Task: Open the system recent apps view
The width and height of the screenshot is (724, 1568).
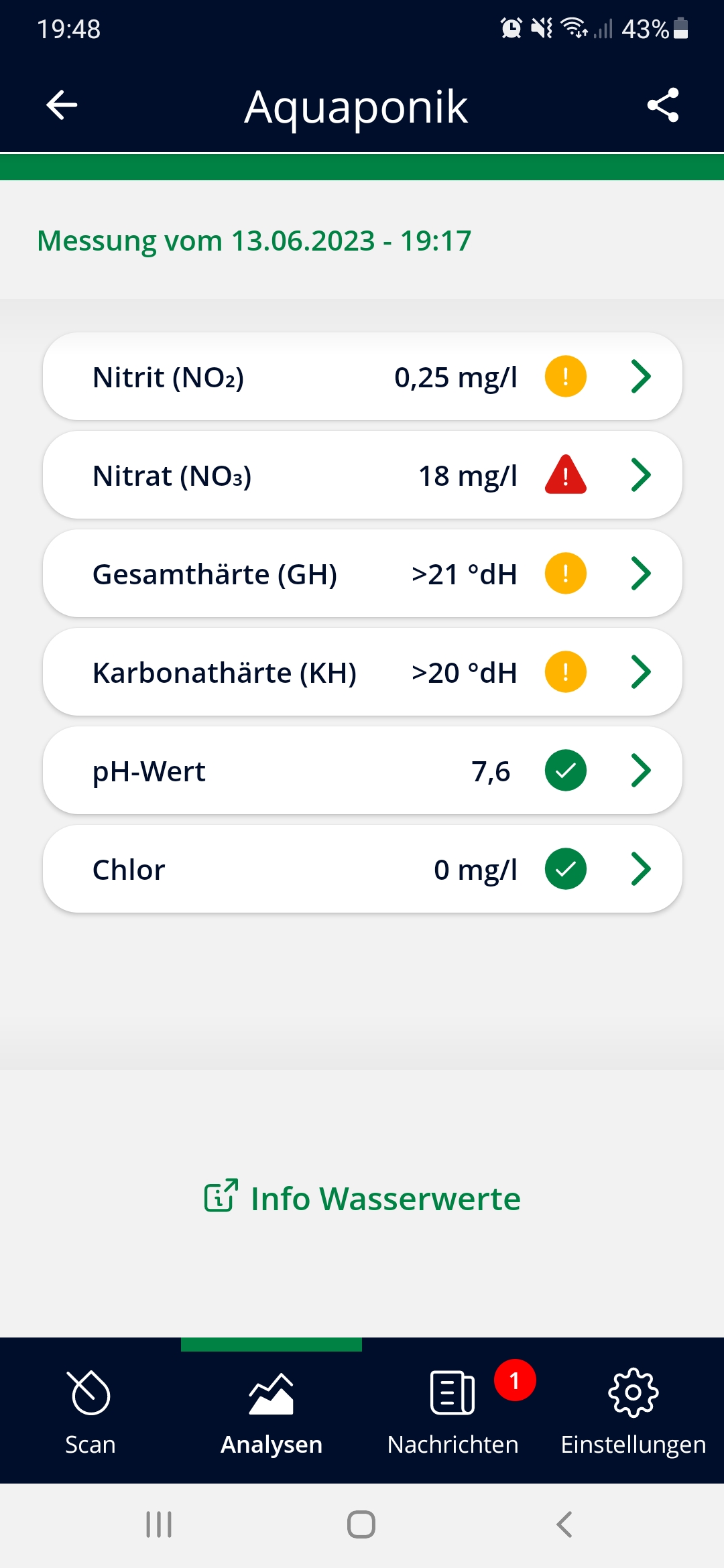Action: 159,1524
